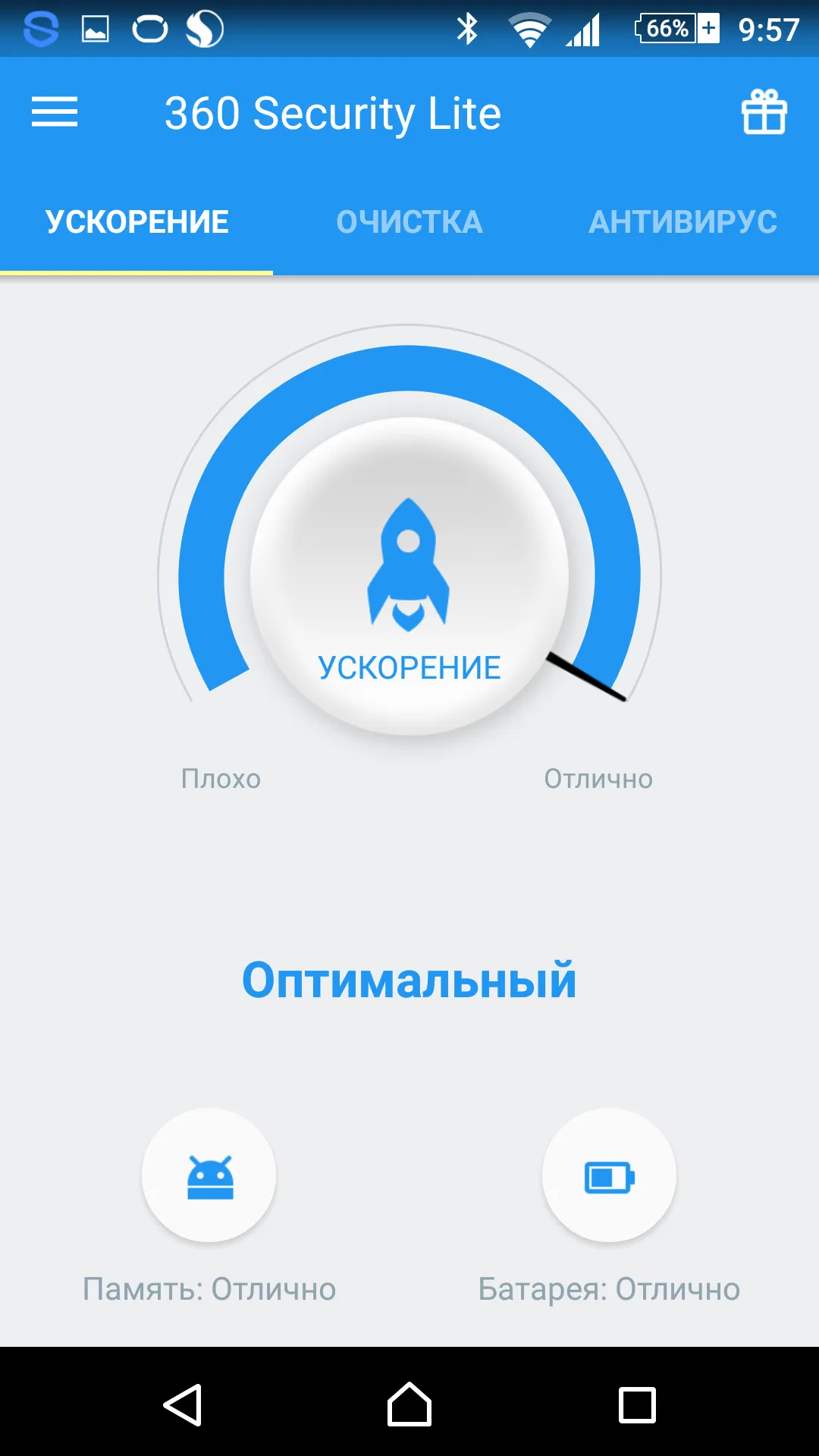The image size is (819, 1456).
Task: Switch to the Очистка tab
Action: pos(409,222)
